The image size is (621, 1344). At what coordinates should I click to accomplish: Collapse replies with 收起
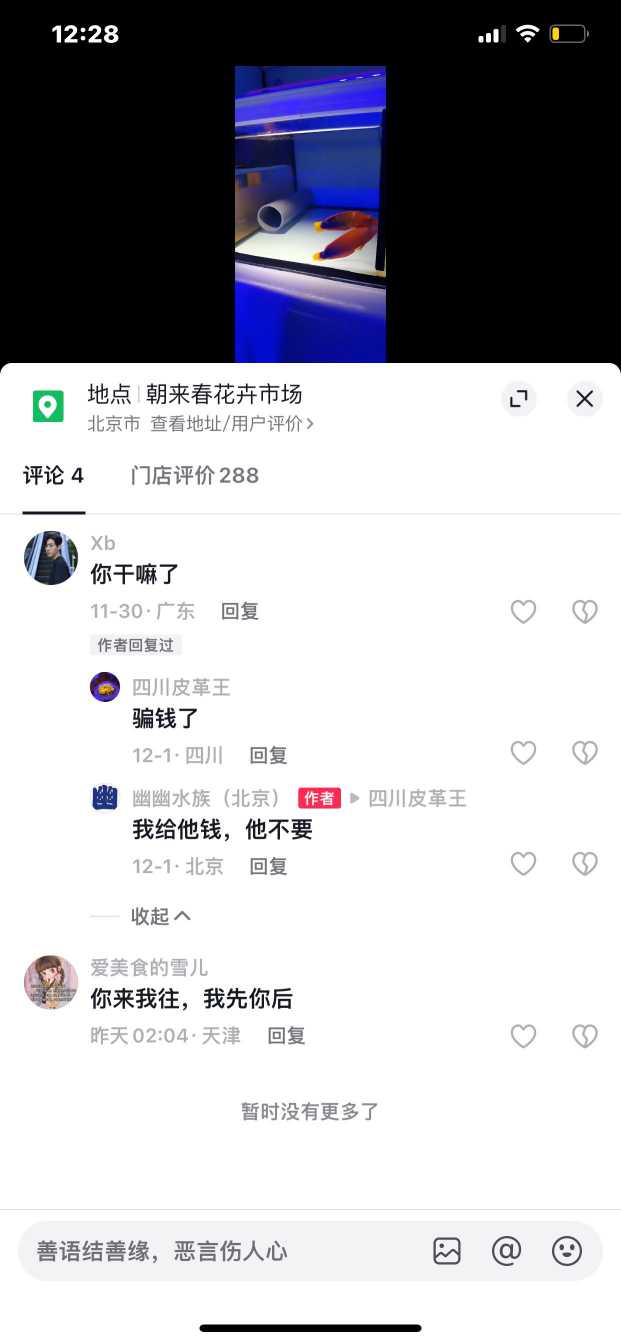pos(160,915)
